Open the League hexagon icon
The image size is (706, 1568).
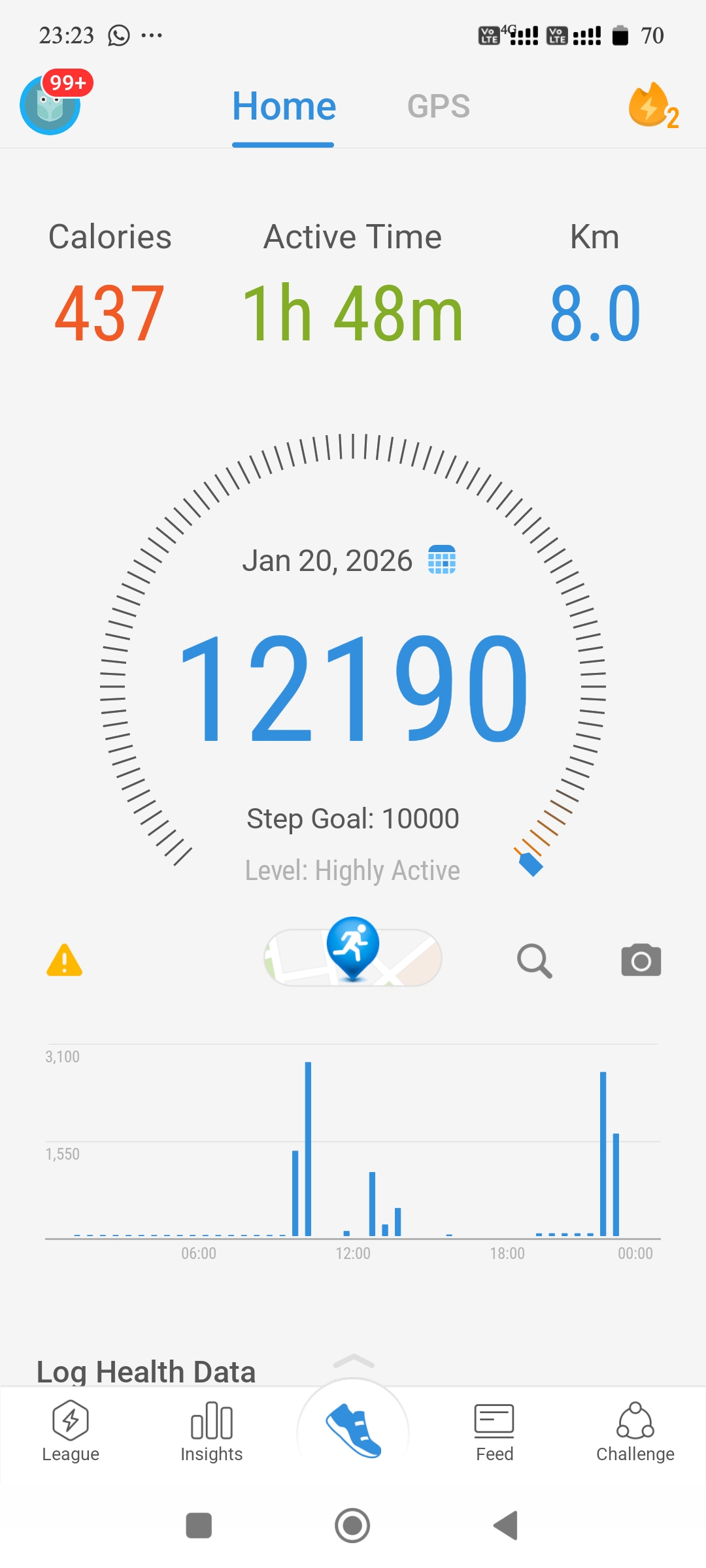click(x=71, y=1421)
